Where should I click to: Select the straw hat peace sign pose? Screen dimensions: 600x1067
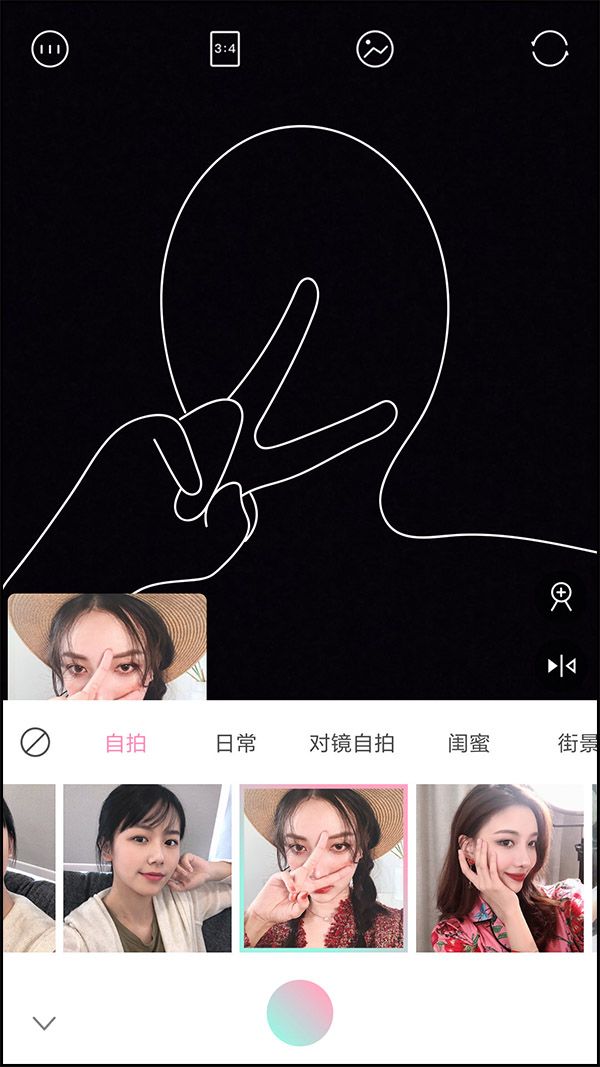pos(324,867)
